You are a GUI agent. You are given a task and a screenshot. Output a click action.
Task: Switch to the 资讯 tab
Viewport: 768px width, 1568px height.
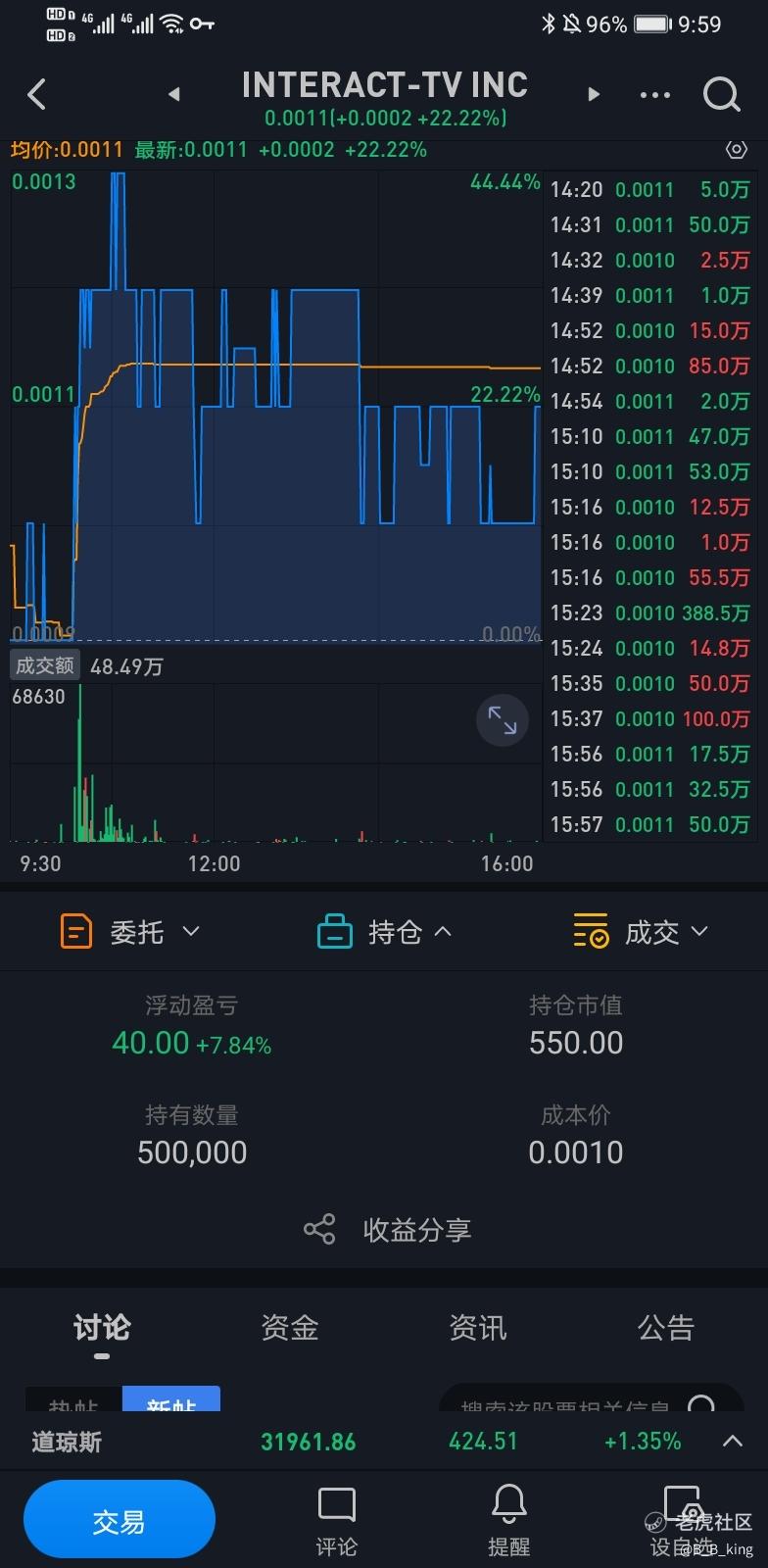pyautogui.click(x=478, y=1329)
